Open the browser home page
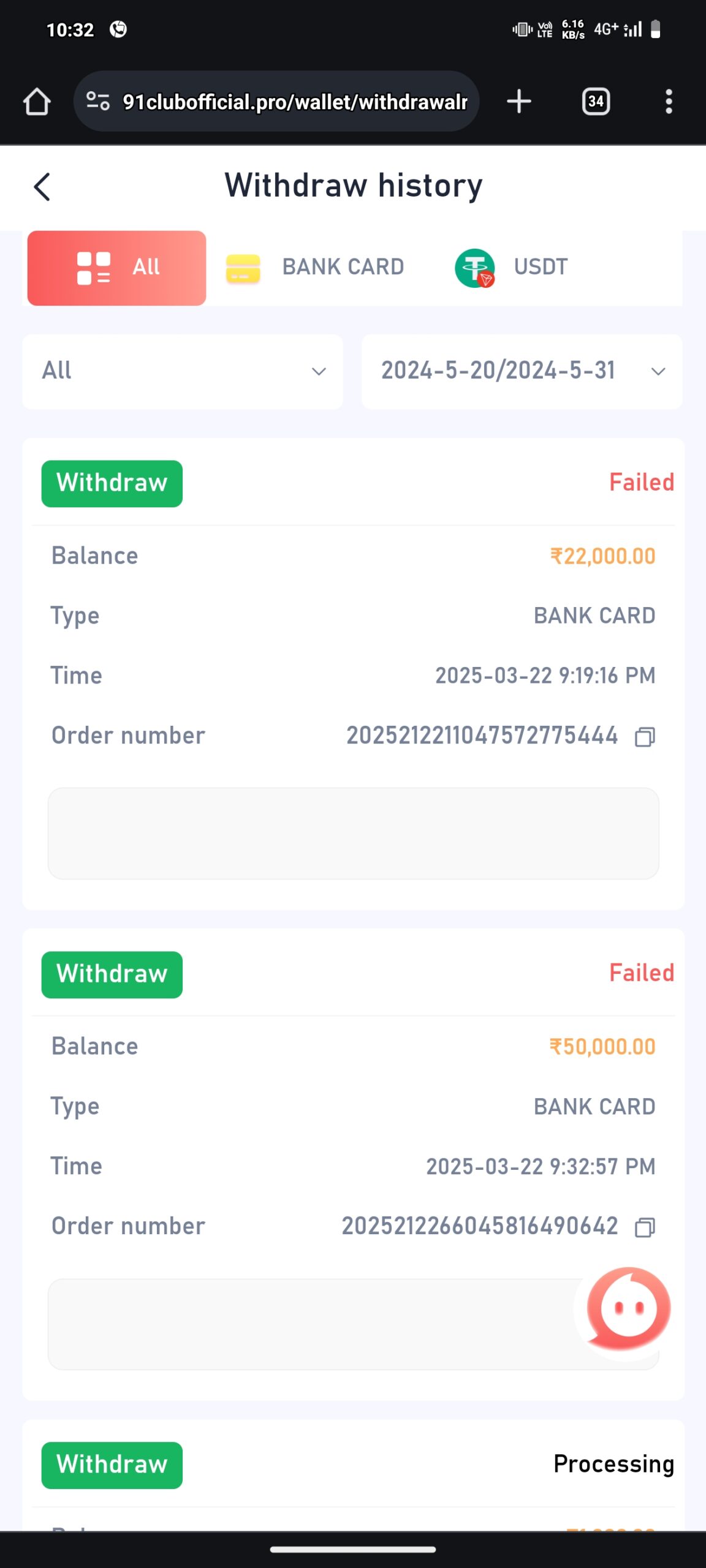This screenshot has width=706, height=1568. click(37, 102)
